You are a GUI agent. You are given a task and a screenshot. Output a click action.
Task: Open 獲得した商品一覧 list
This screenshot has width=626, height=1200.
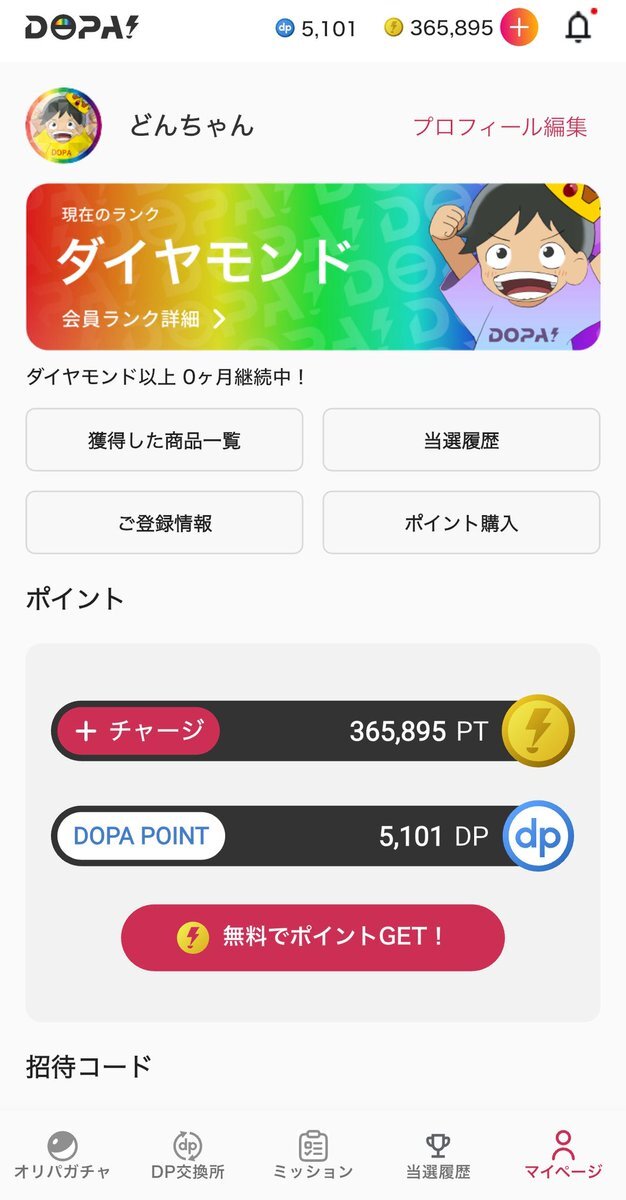[x=164, y=440]
